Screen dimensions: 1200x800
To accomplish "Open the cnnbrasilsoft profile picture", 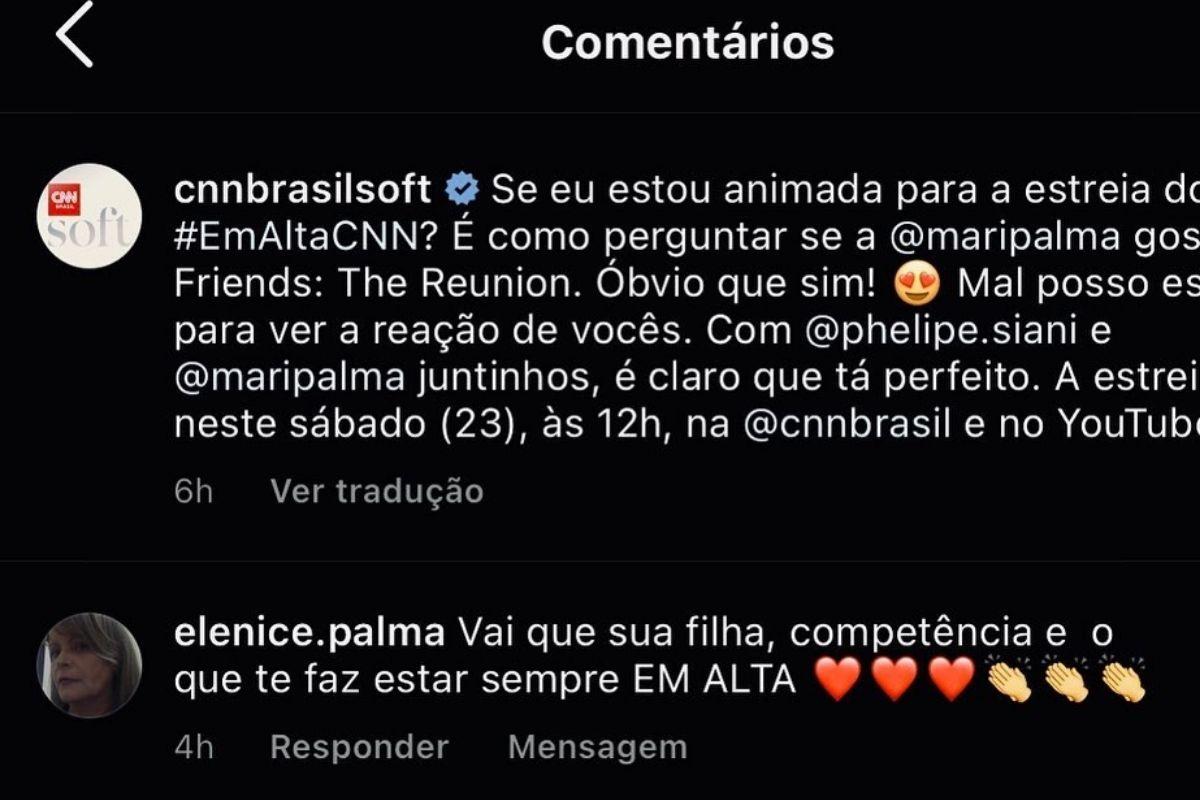I will (89, 217).
